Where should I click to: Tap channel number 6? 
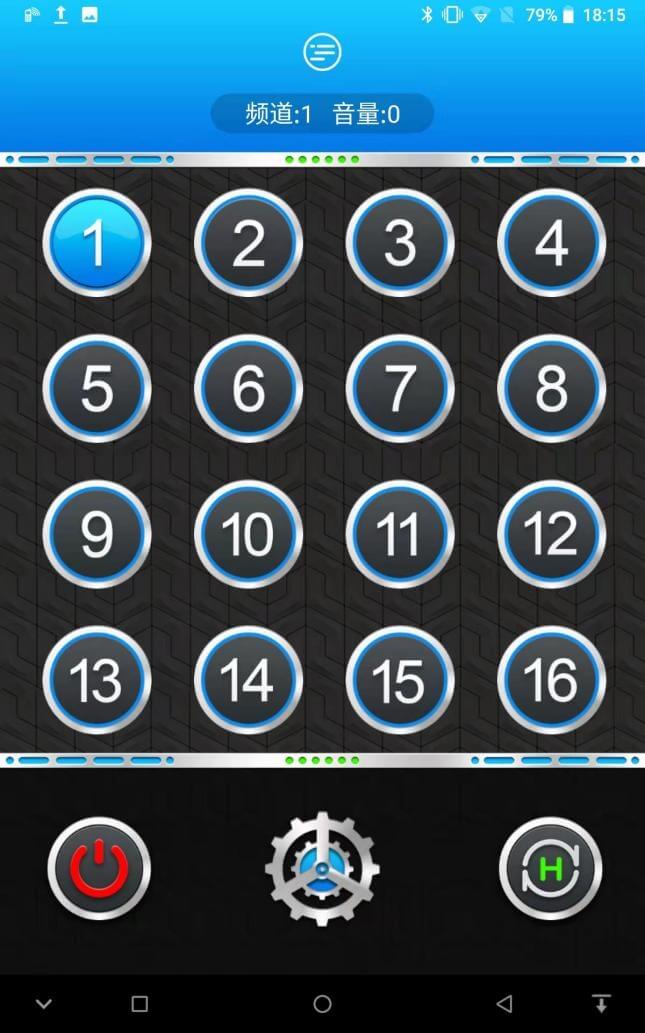248,389
